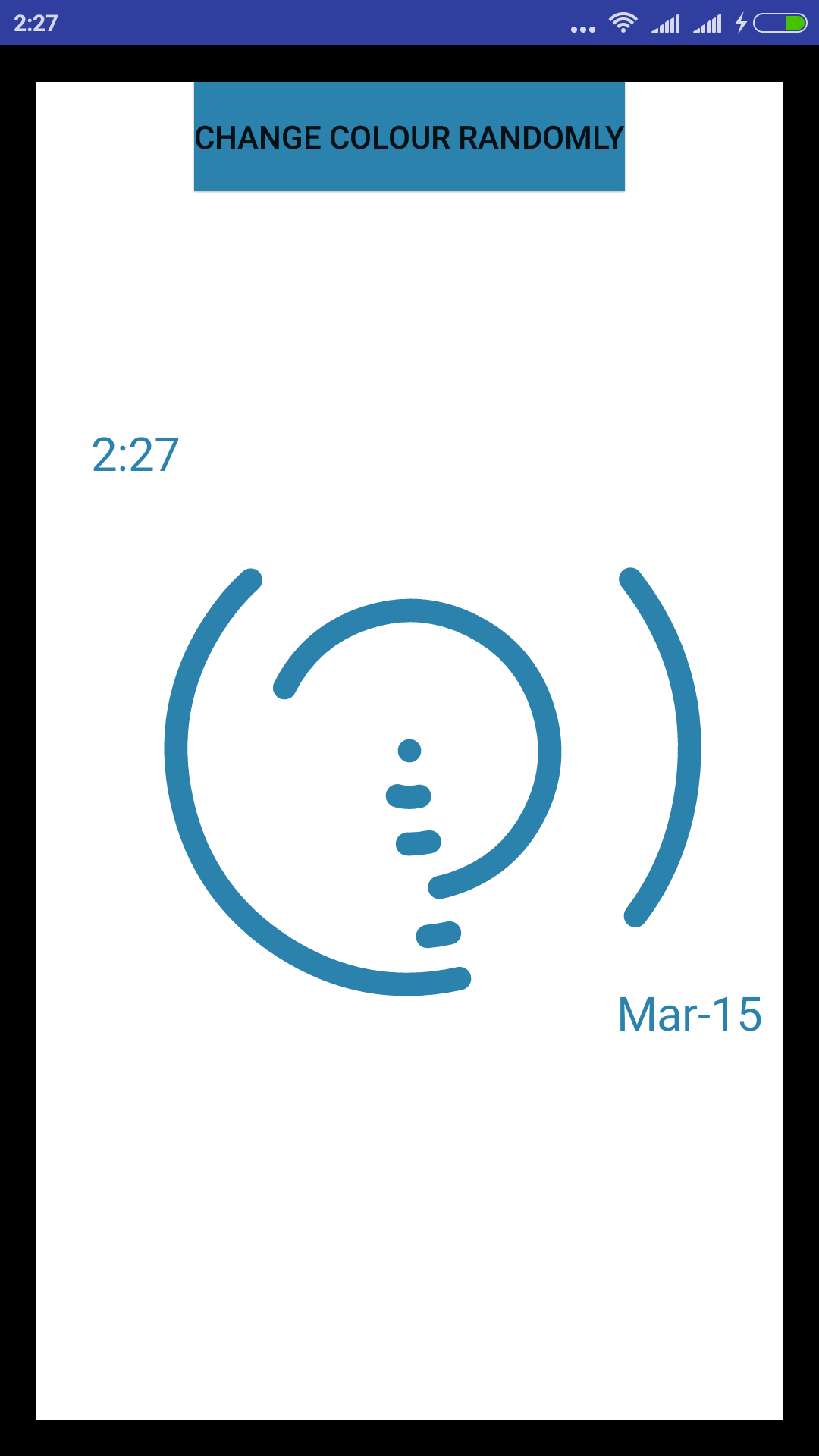This screenshot has height=1456, width=819.
Task: Tap the Change Colour Randomly button
Action: [x=409, y=136]
